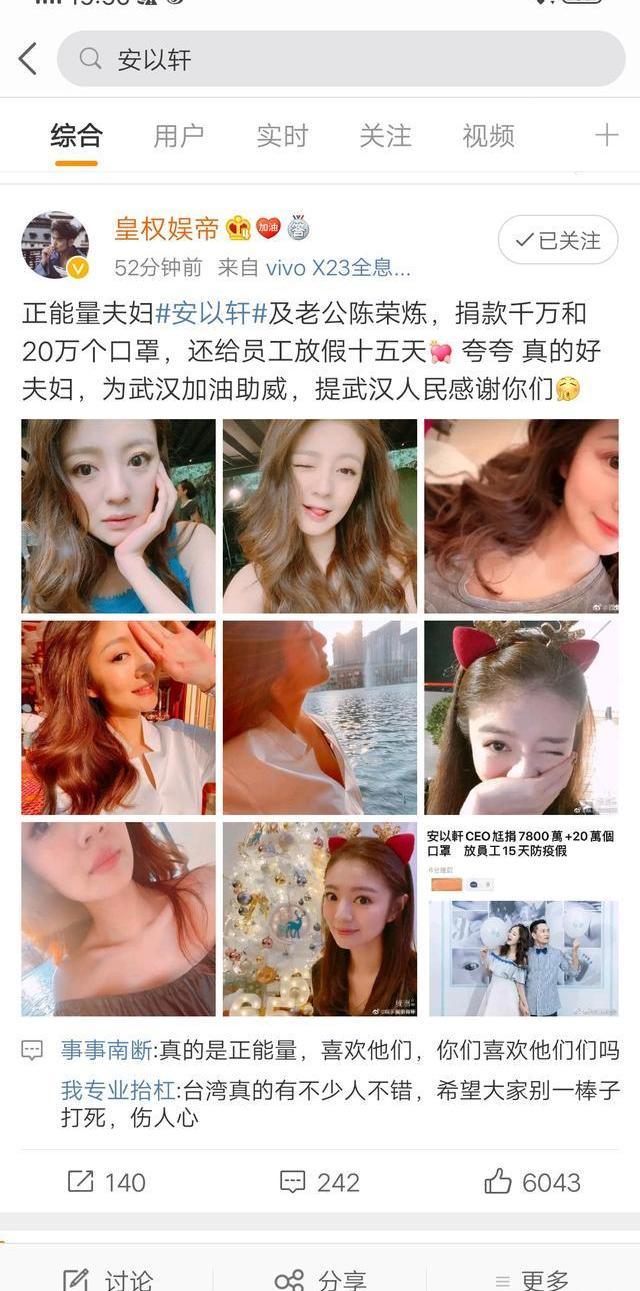Image resolution: width=640 pixels, height=1291 pixels.
Task: Open the 242 comments
Action: coord(319,1182)
